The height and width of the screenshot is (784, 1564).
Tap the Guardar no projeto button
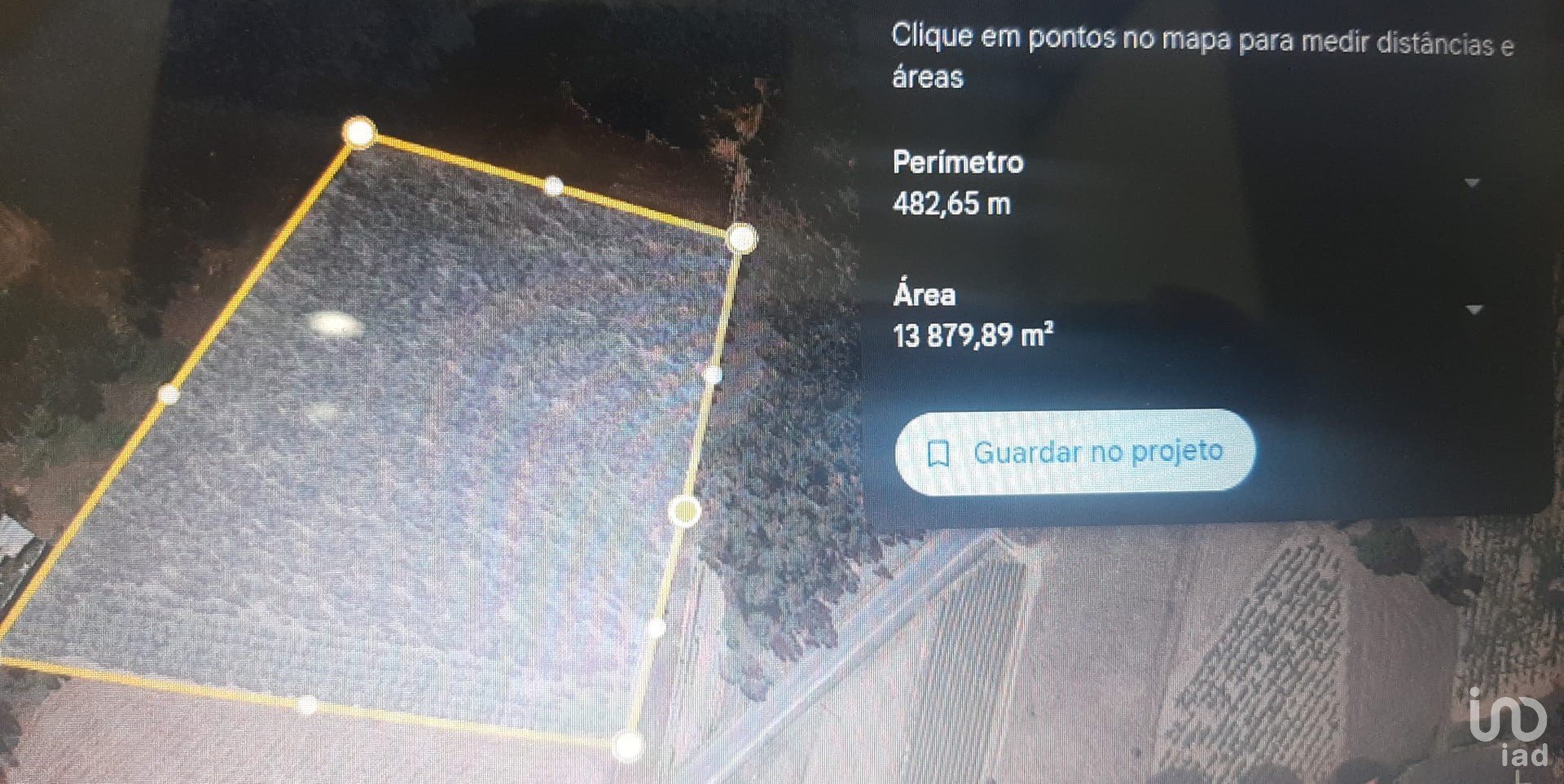click(x=1074, y=452)
